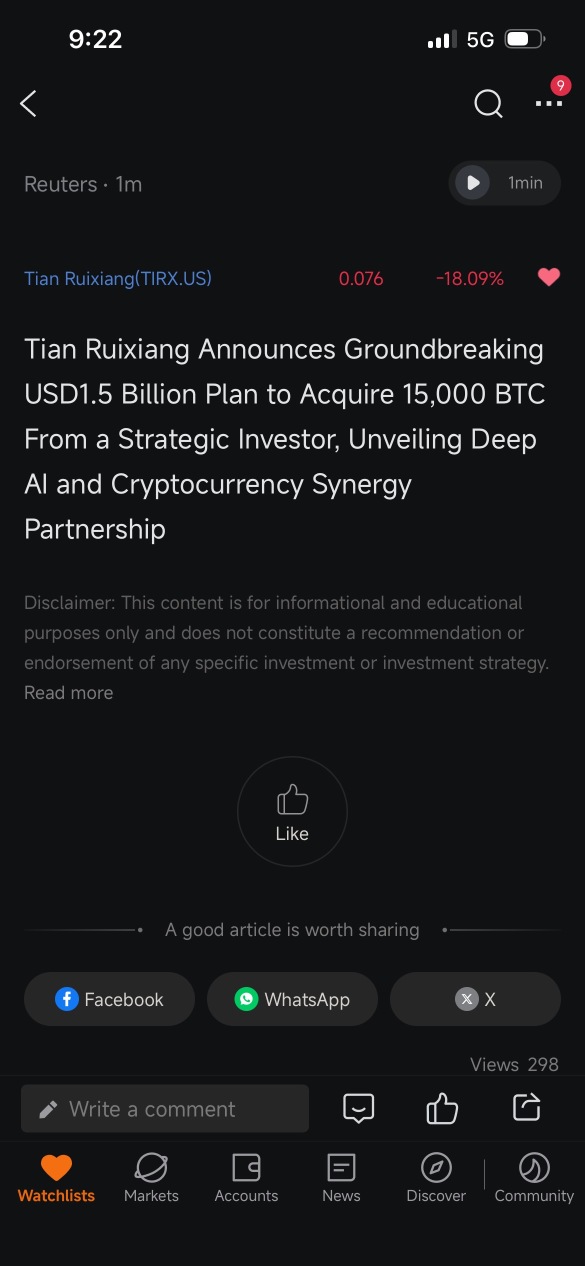The width and height of the screenshot is (585, 1266).
Task: Tap the Write a comment field
Action: tap(165, 1109)
